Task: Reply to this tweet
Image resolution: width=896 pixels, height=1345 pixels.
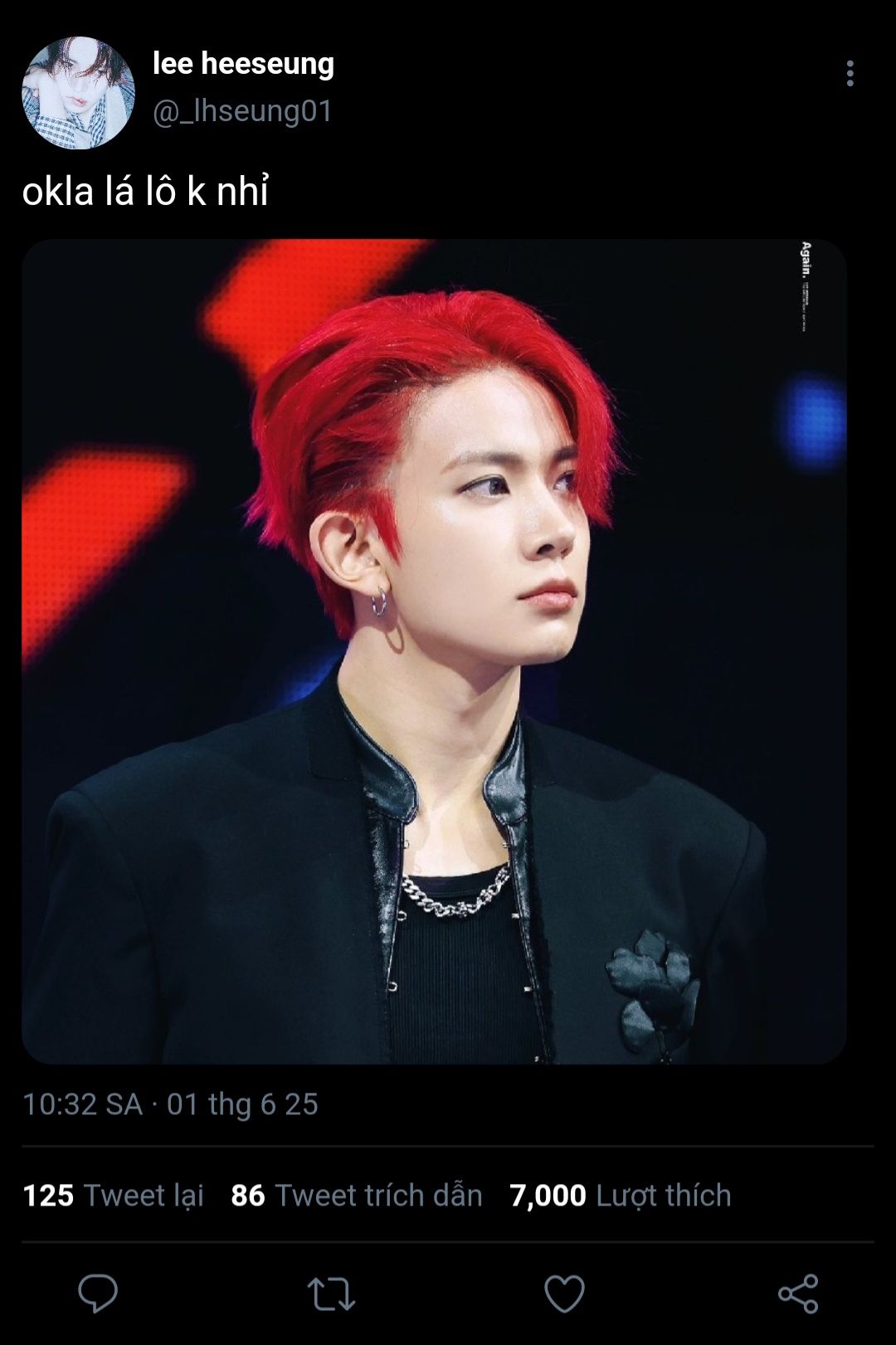Action: click(98, 1294)
